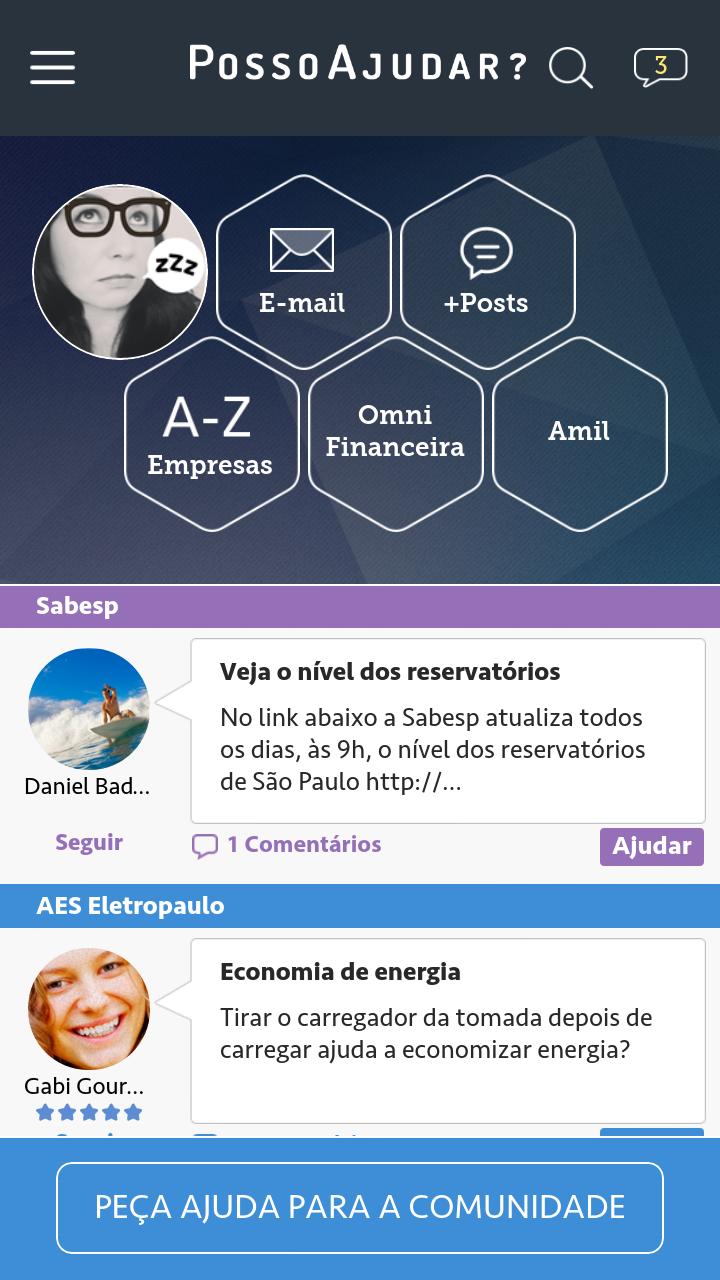Select the Amil hexagon

tap(579, 432)
